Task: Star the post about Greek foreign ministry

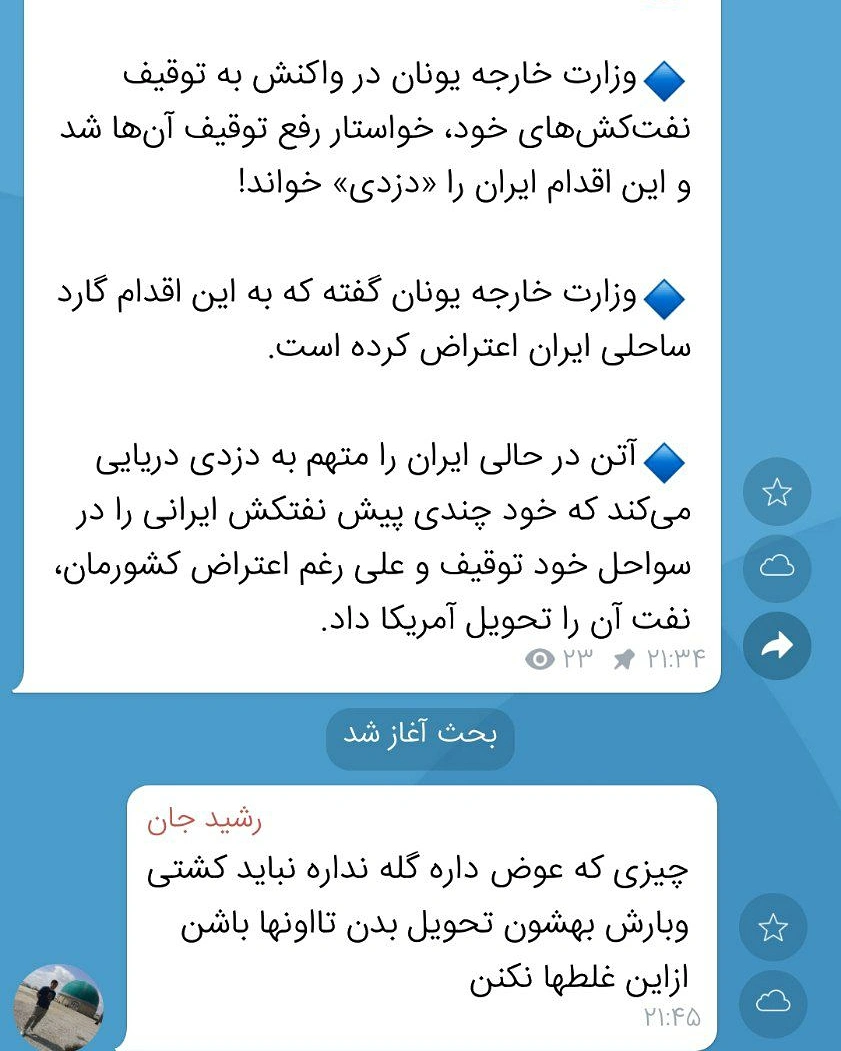Action: point(777,492)
